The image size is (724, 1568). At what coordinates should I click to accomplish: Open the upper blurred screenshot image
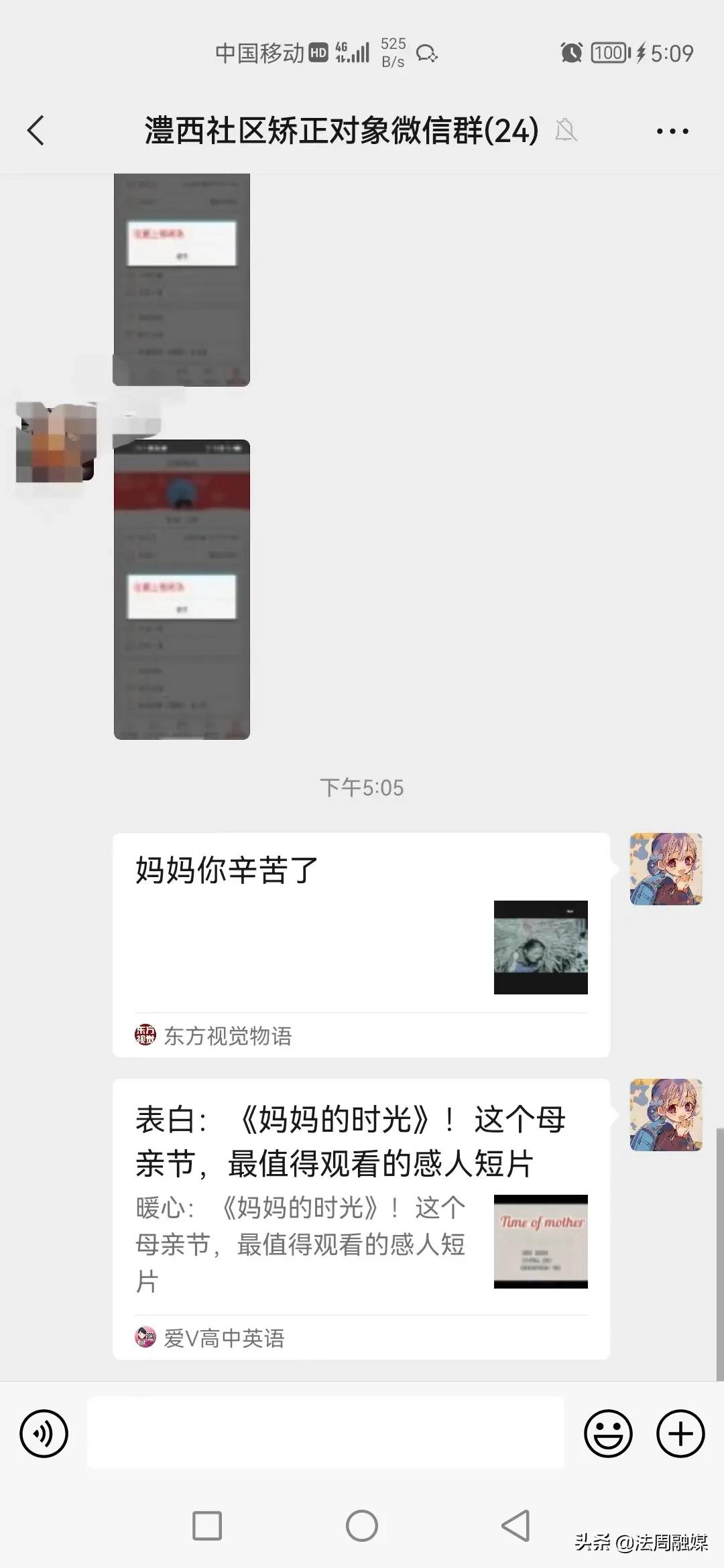tap(181, 279)
